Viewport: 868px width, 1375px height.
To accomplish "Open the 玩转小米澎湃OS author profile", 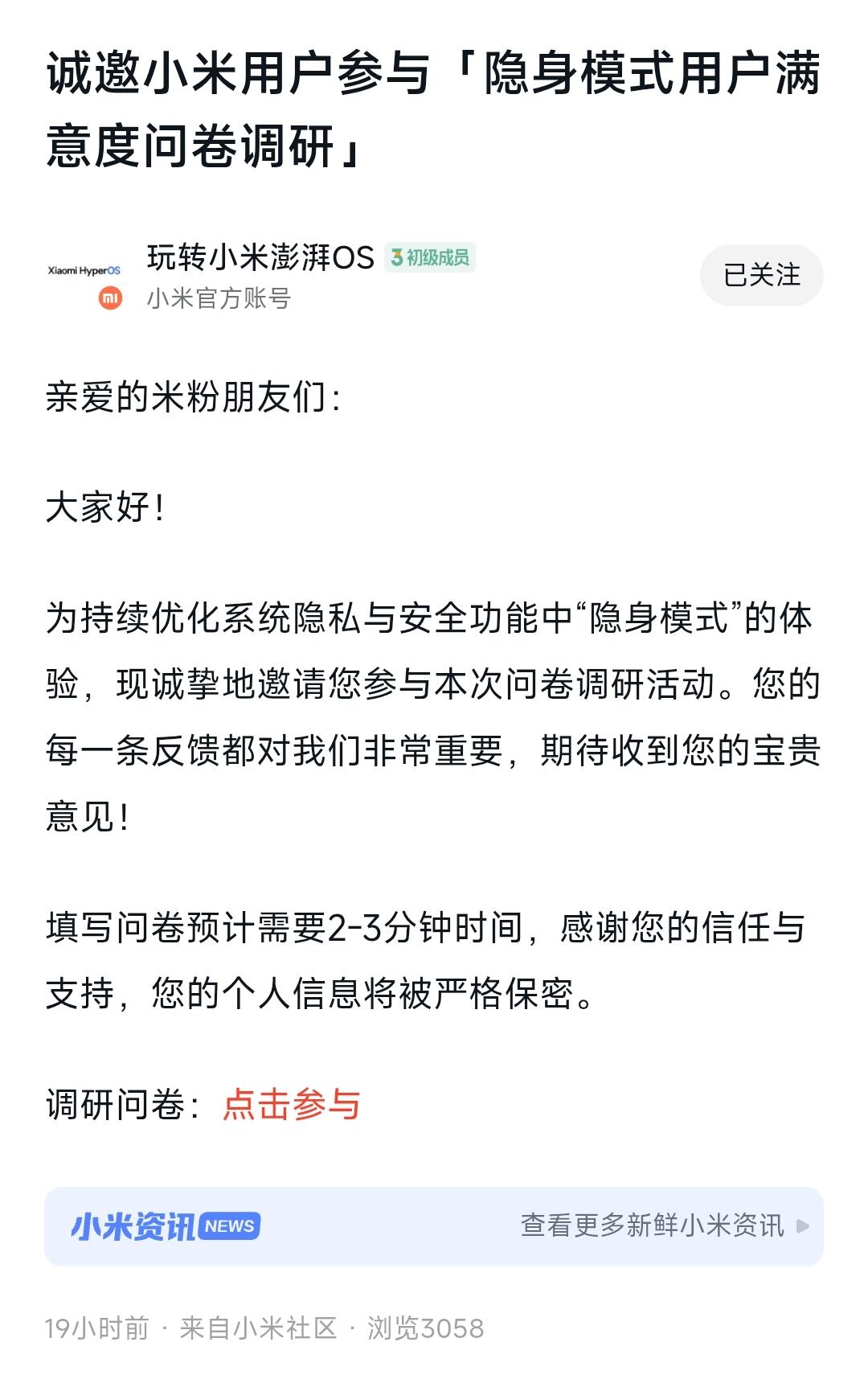I will [260, 258].
